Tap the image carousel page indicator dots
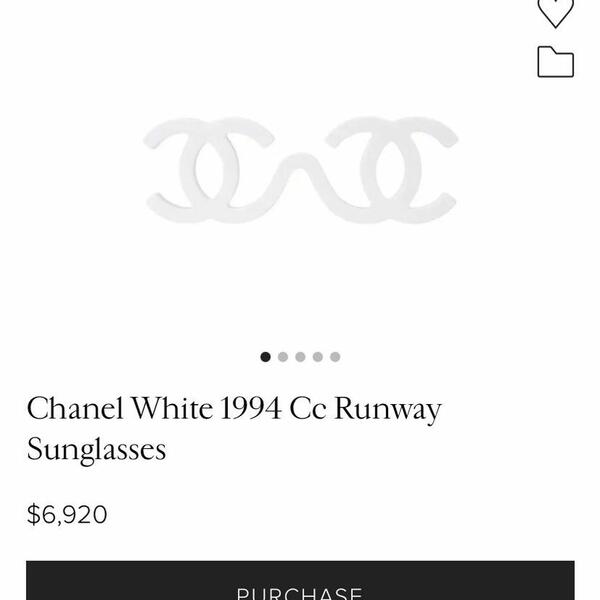 point(300,356)
